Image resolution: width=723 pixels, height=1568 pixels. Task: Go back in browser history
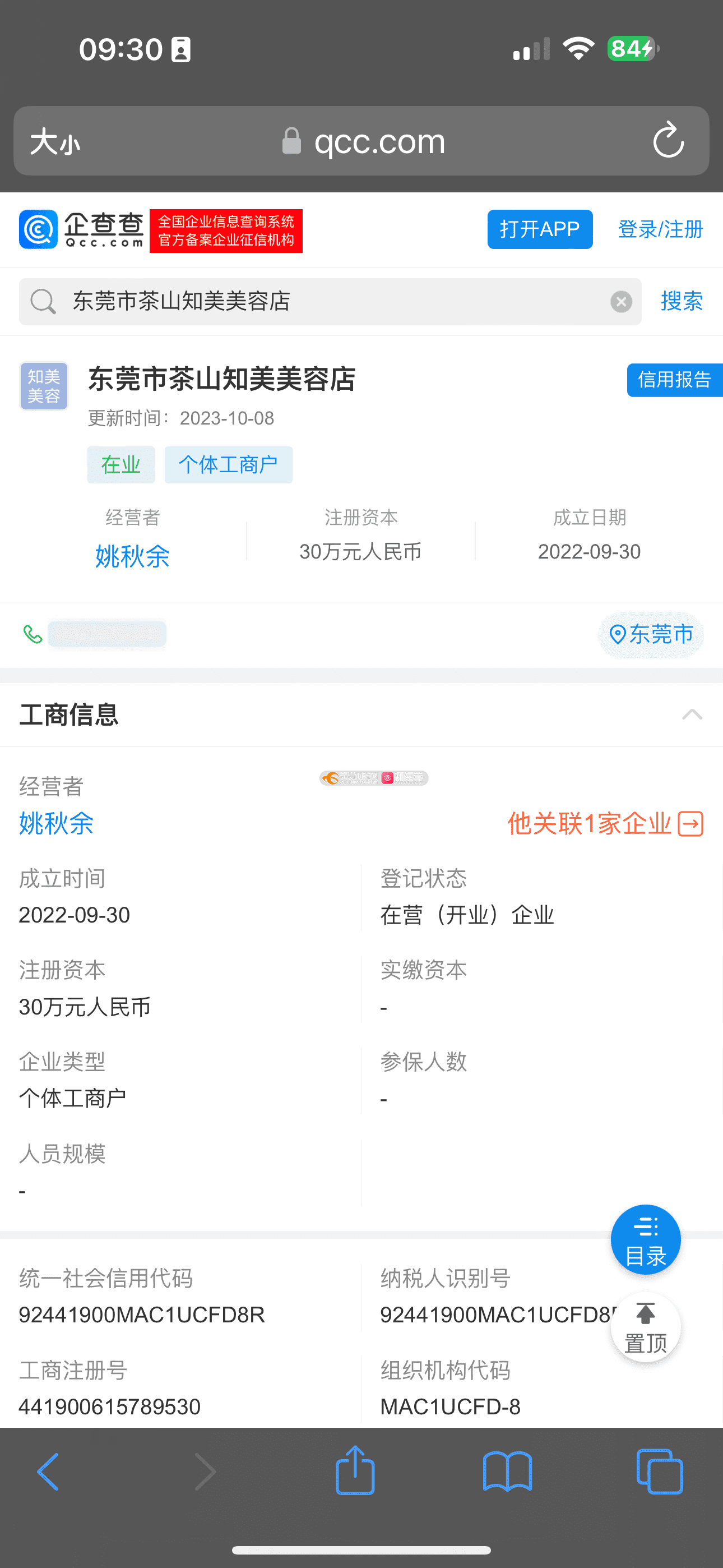49,1472
